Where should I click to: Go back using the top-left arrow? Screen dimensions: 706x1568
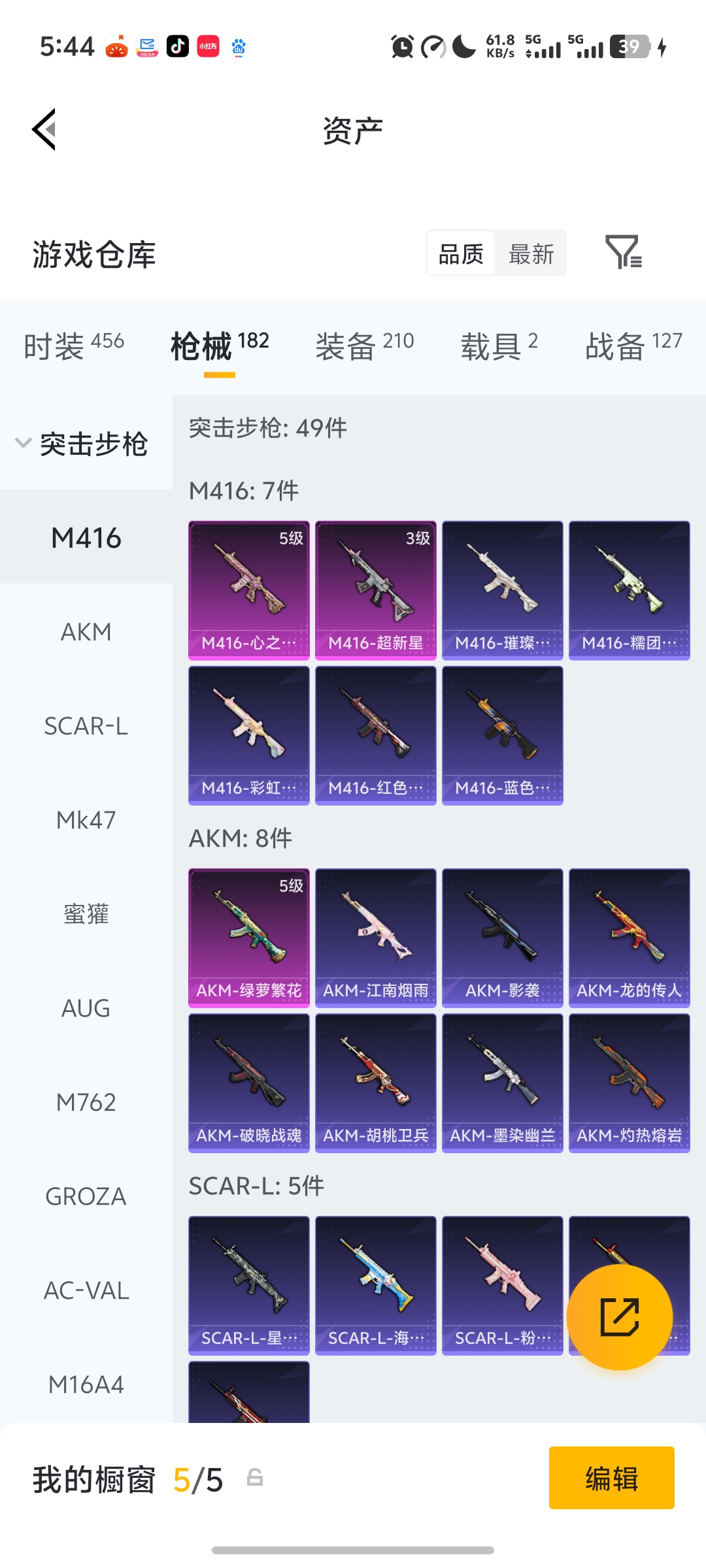(44, 129)
